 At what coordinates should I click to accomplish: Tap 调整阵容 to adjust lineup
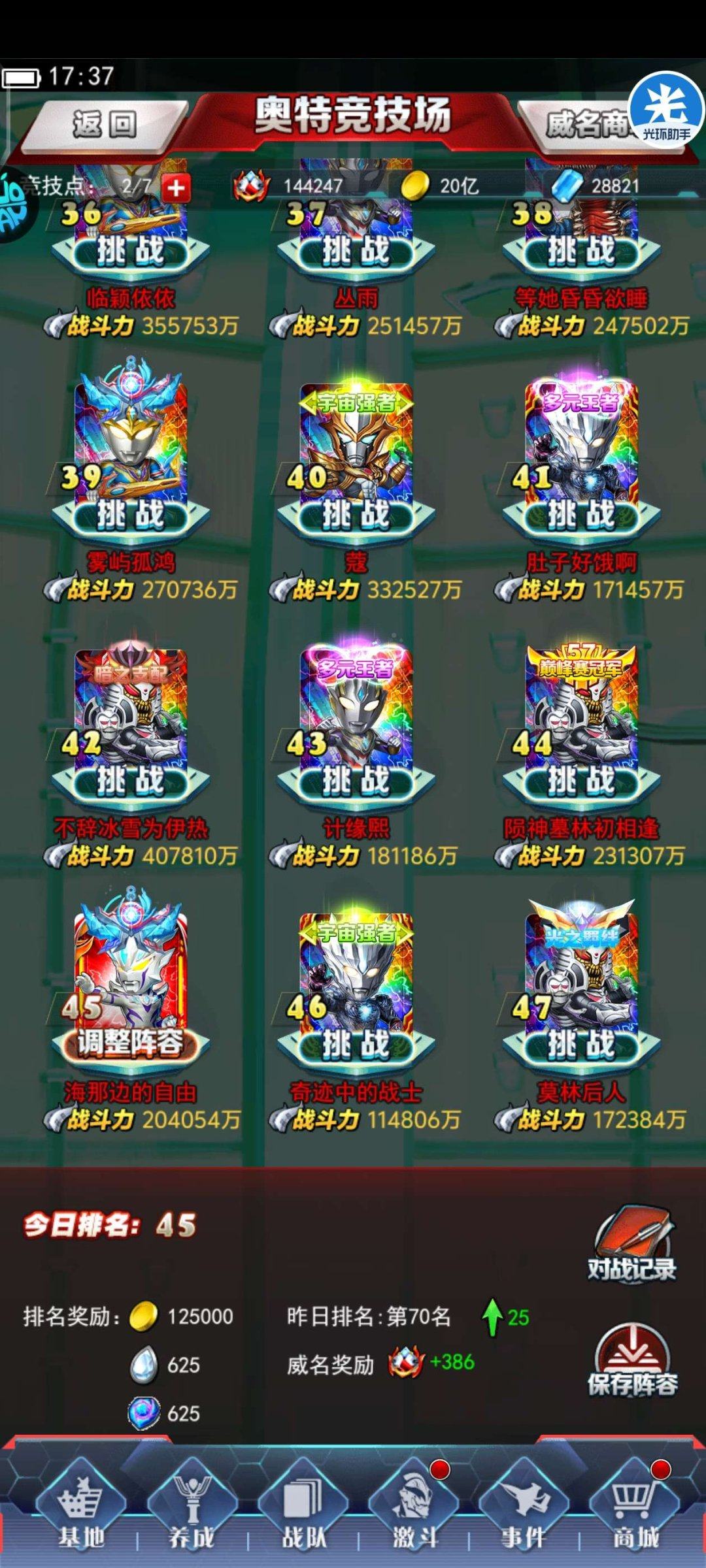click(131, 1044)
